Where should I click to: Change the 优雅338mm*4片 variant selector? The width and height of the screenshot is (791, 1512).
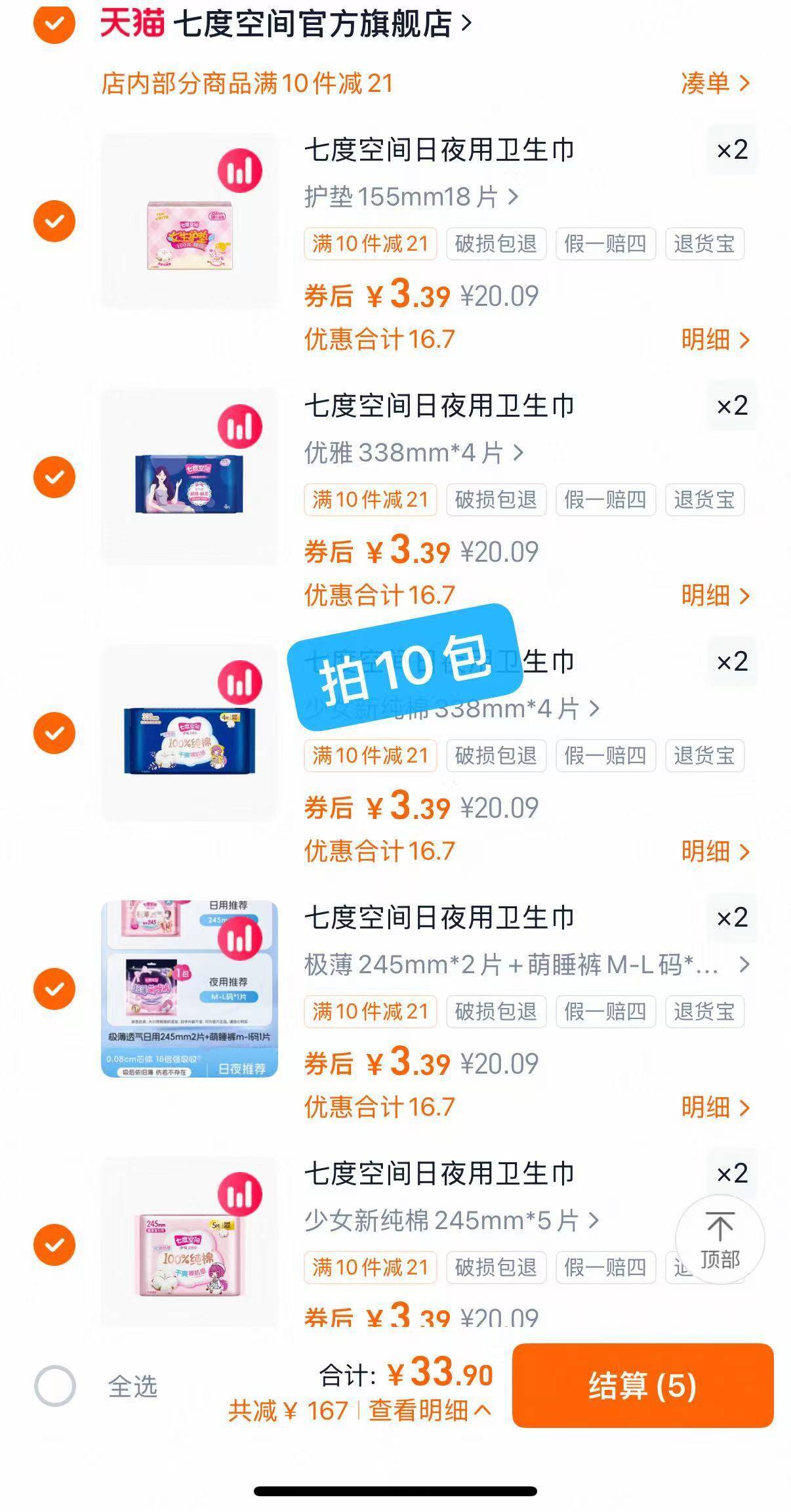pos(413,453)
